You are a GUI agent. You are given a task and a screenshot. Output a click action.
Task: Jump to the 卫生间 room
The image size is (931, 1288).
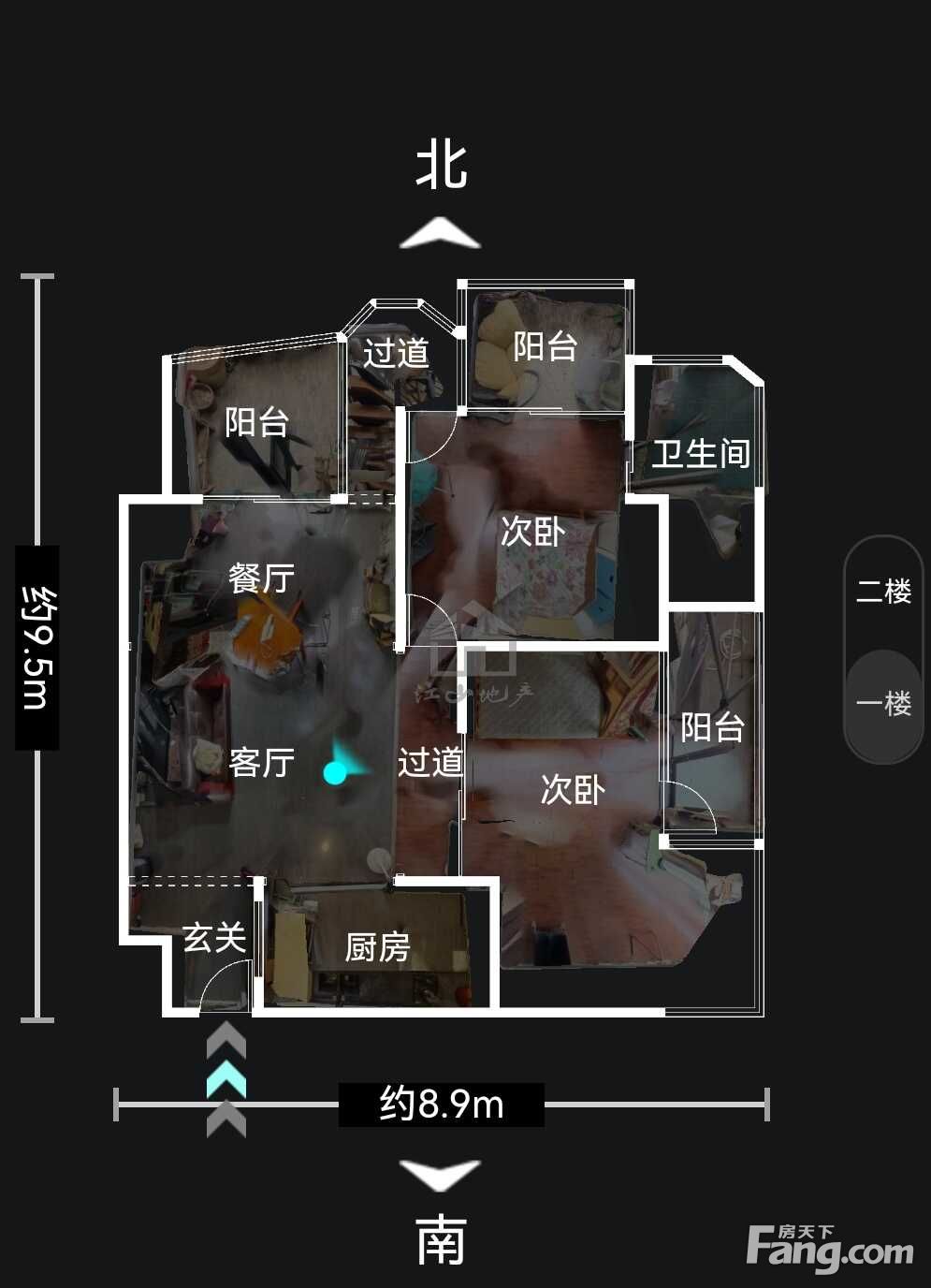coord(702,454)
